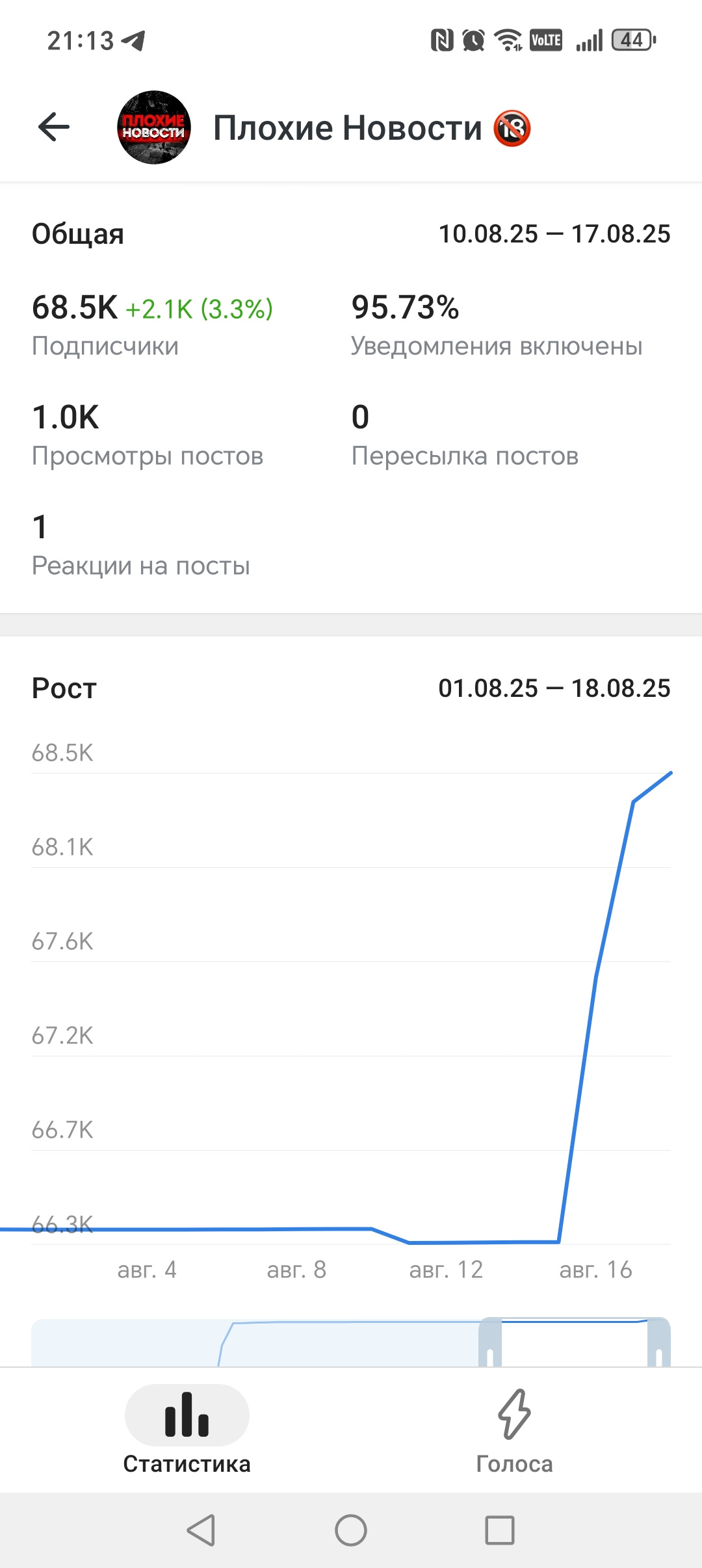The height and width of the screenshot is (1568, 702).
Task: Open recent apps with square button
Action: coord(500,1530)
